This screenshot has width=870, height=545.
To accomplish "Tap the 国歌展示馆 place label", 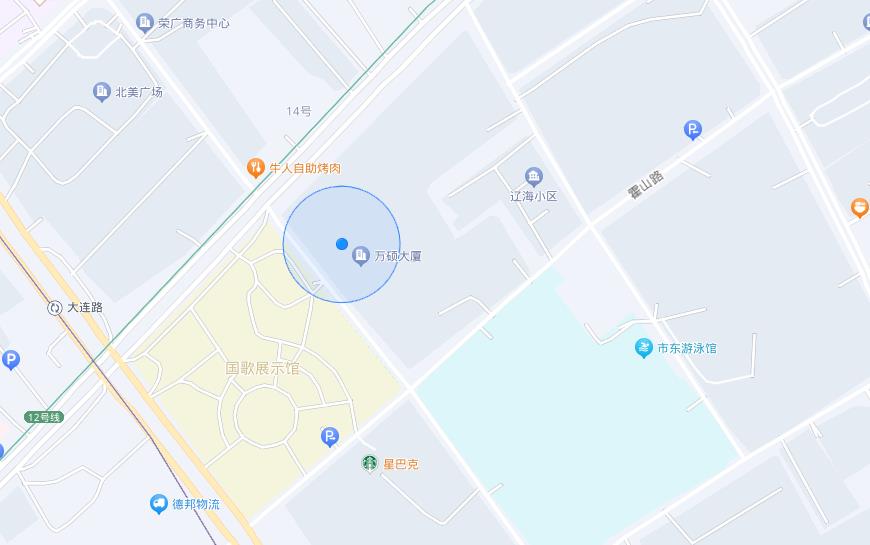I will [x=262, y=368].
